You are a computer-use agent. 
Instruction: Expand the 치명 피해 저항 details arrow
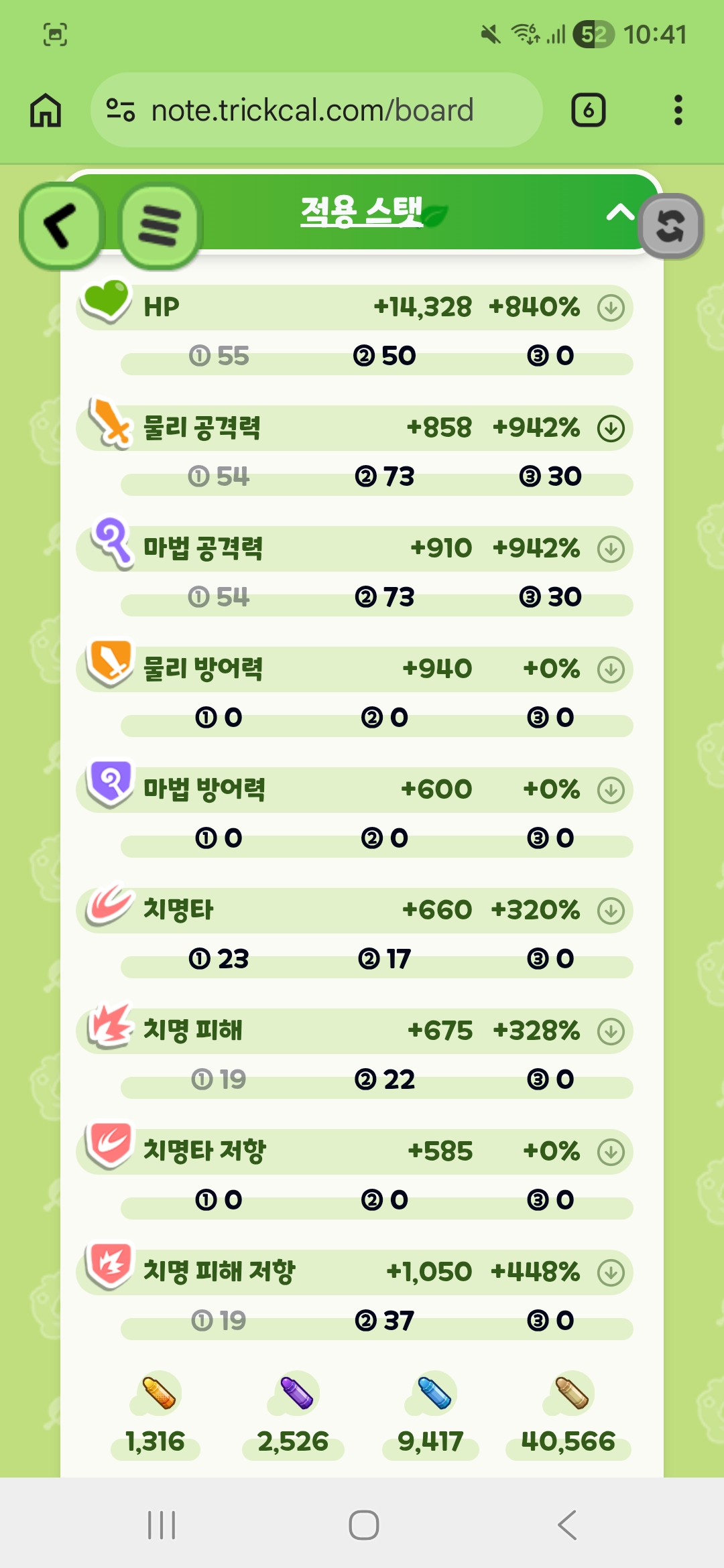(x=611, y=1273)
